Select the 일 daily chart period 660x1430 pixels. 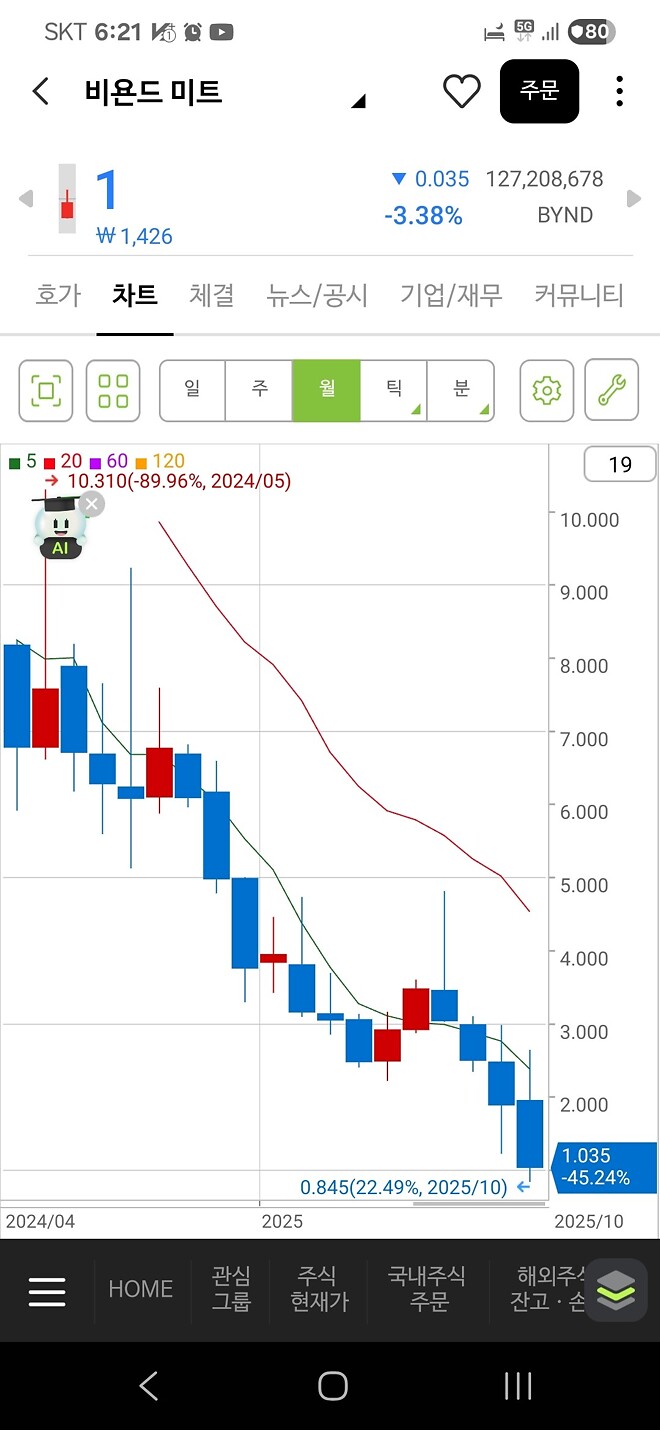click(x=192, y=390)
